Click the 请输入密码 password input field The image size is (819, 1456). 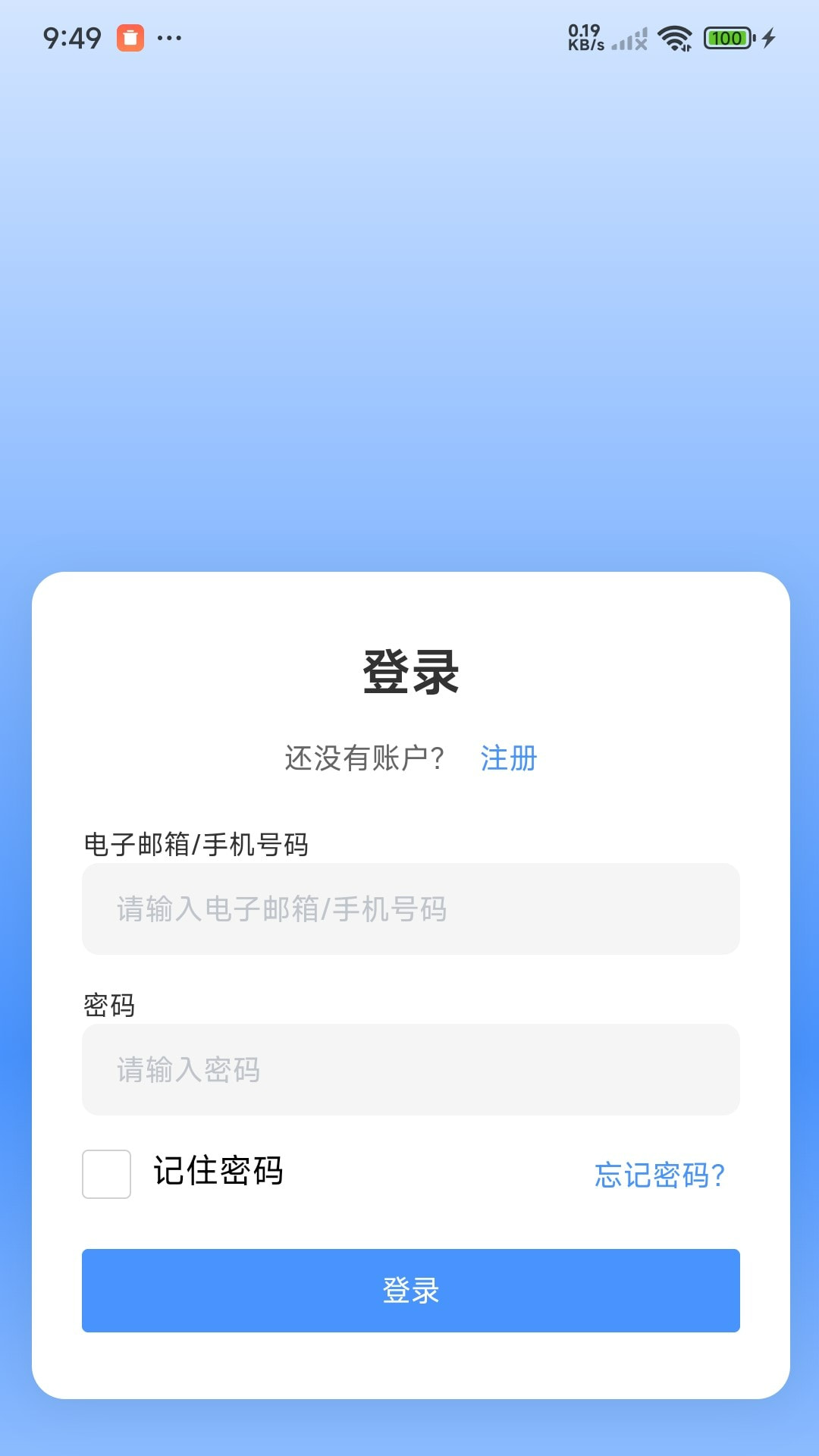[409, 1070]
